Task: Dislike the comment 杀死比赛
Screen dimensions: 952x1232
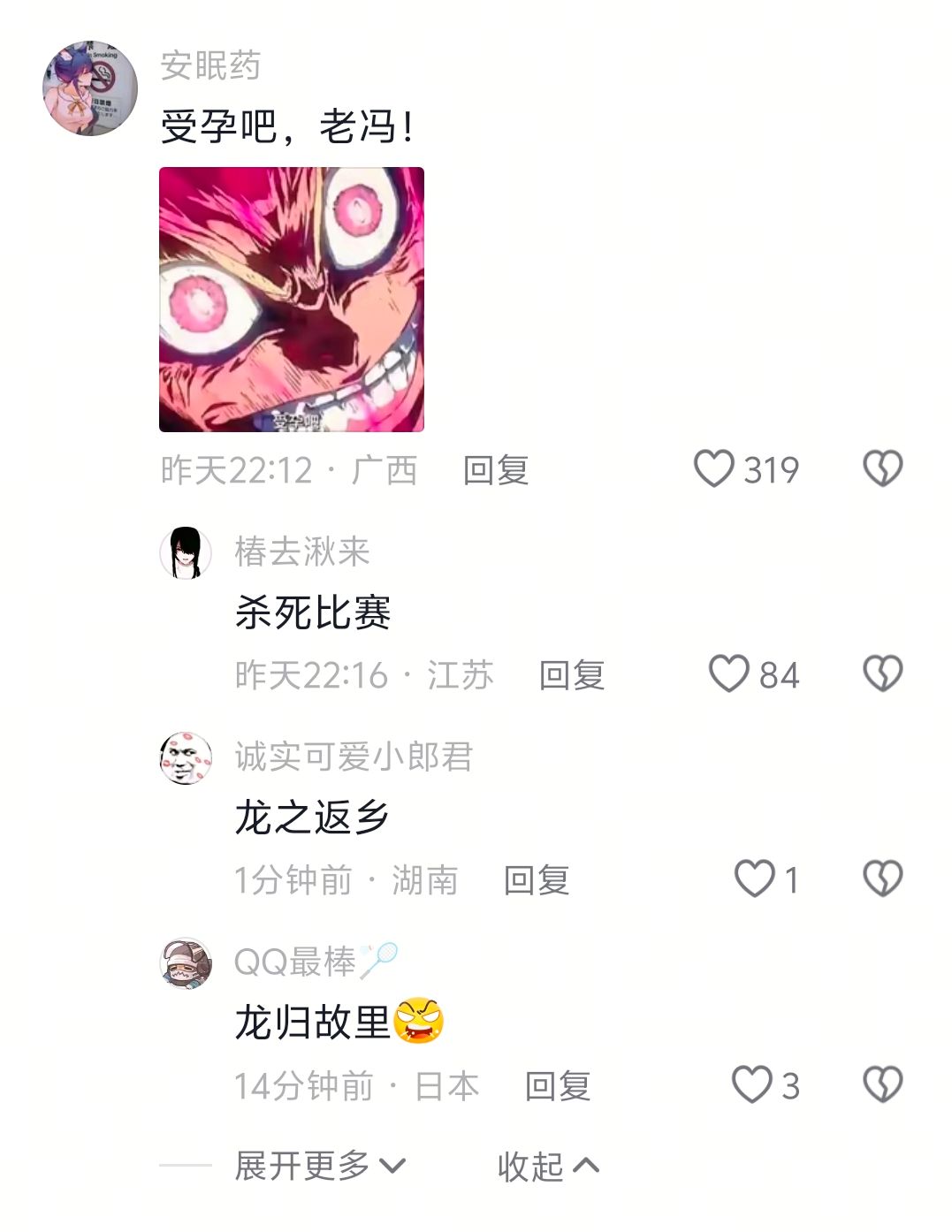Action: pyautogui.click(x=882, y=673)
